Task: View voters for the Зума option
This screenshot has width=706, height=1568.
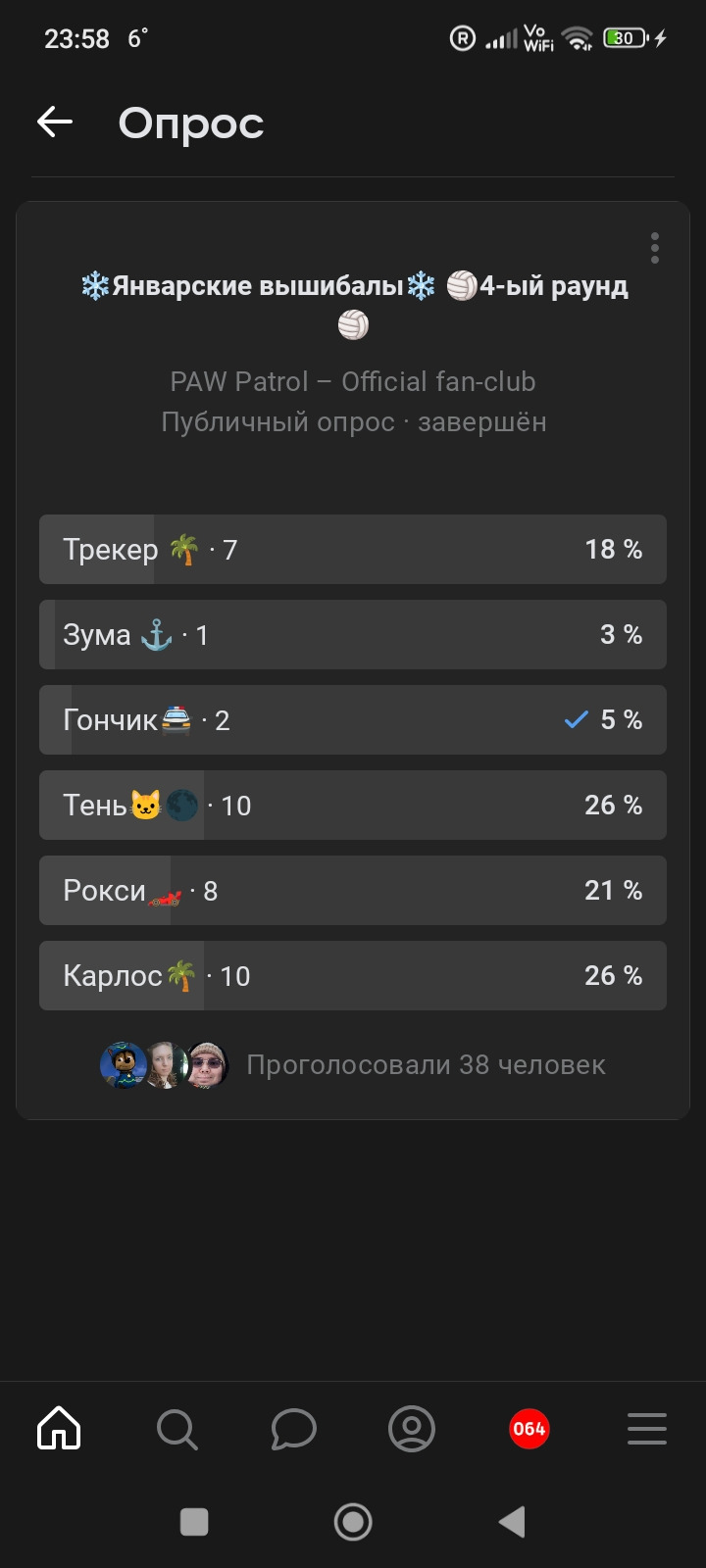Action: coord(353,635)
